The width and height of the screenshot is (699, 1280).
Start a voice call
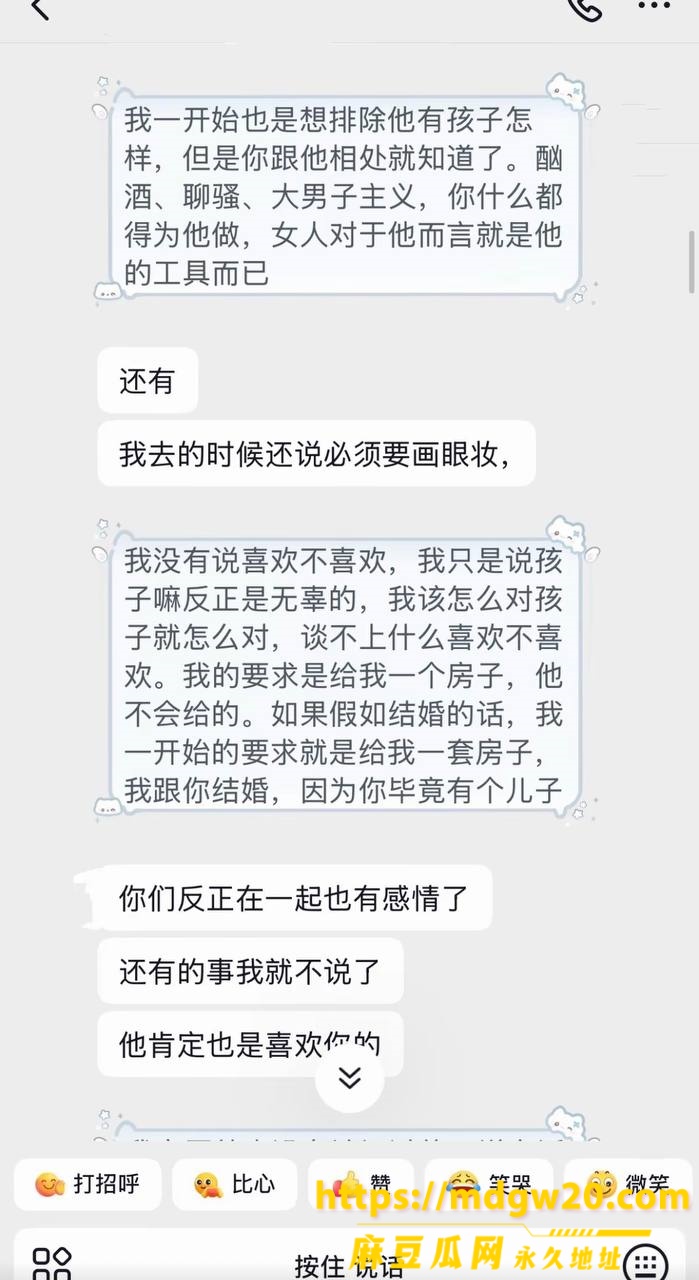coord(584,8)
